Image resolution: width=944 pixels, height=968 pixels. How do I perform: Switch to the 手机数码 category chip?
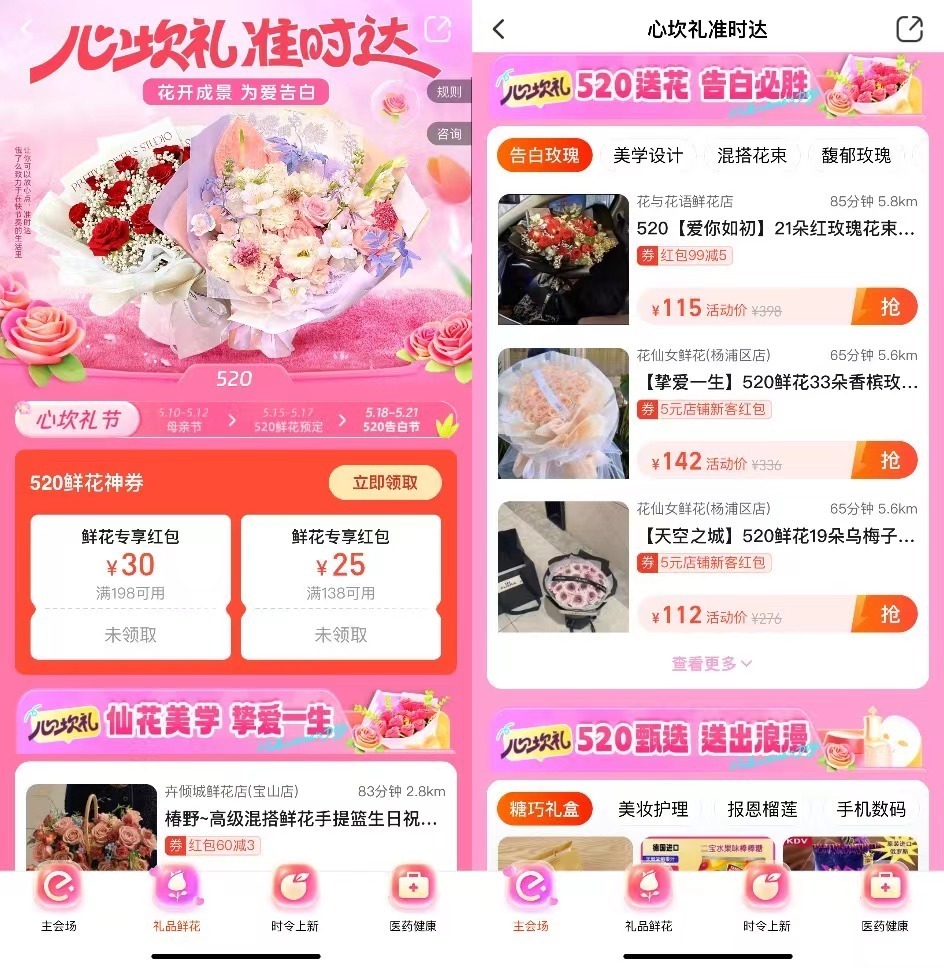tap(870, 809)
